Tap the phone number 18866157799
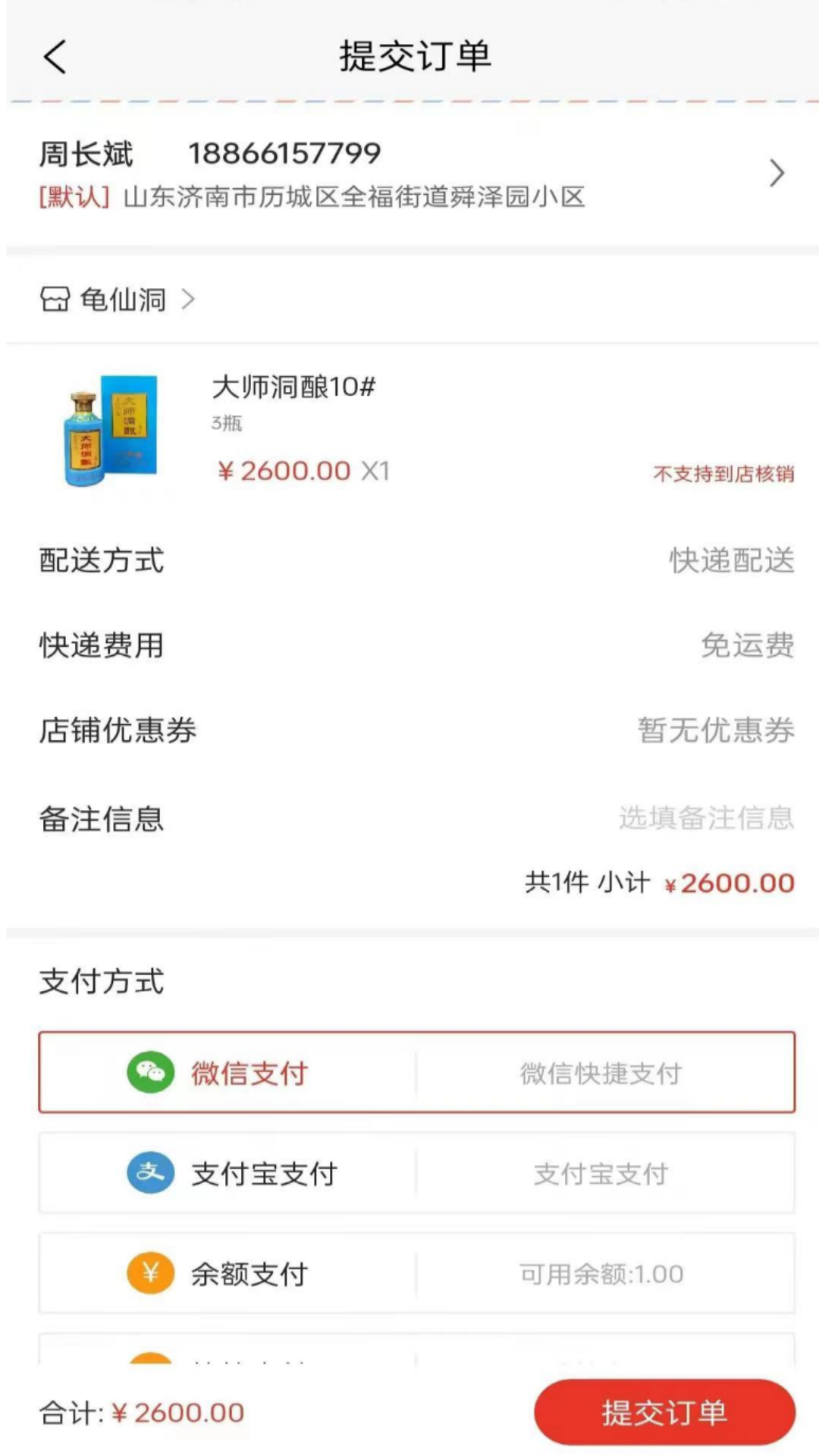This screenshot has height=1456, width=819. click(x=285, y=152)
